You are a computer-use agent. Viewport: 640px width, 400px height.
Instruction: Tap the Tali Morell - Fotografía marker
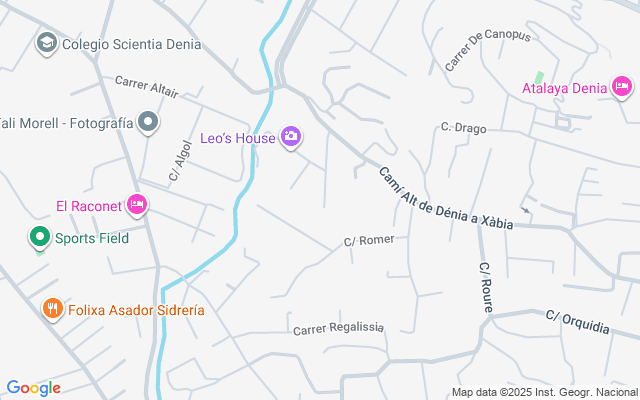tap(149, 122)
